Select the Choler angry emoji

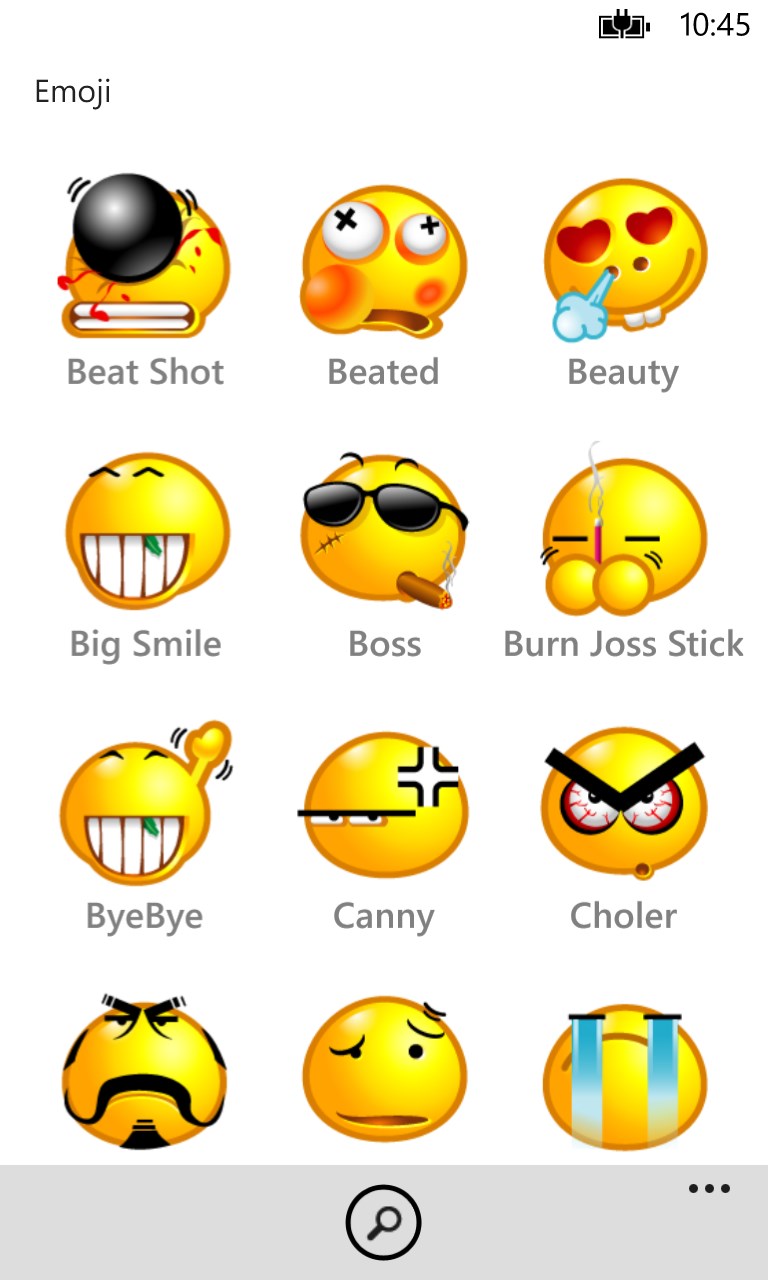624,805
